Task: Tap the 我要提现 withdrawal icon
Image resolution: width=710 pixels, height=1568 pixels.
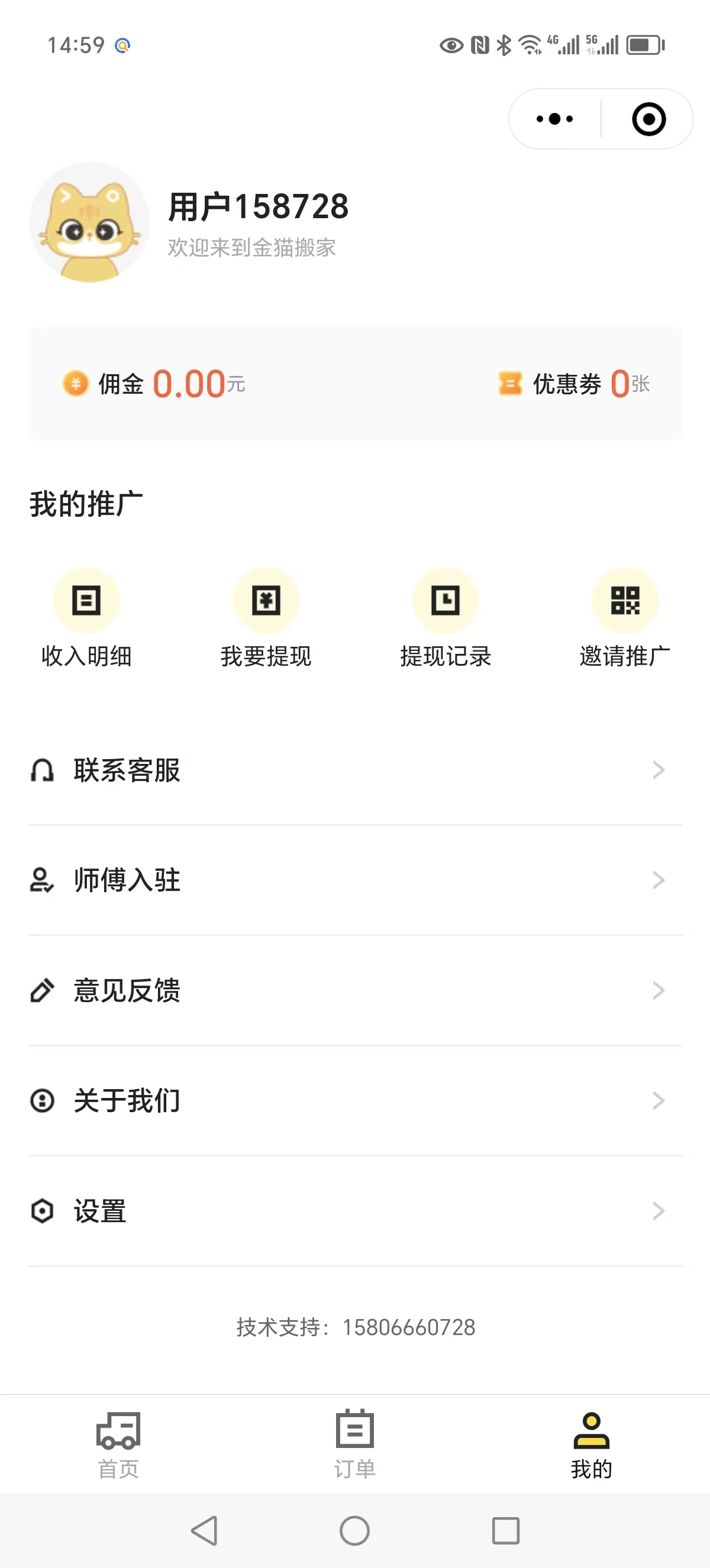Action: 267,600
